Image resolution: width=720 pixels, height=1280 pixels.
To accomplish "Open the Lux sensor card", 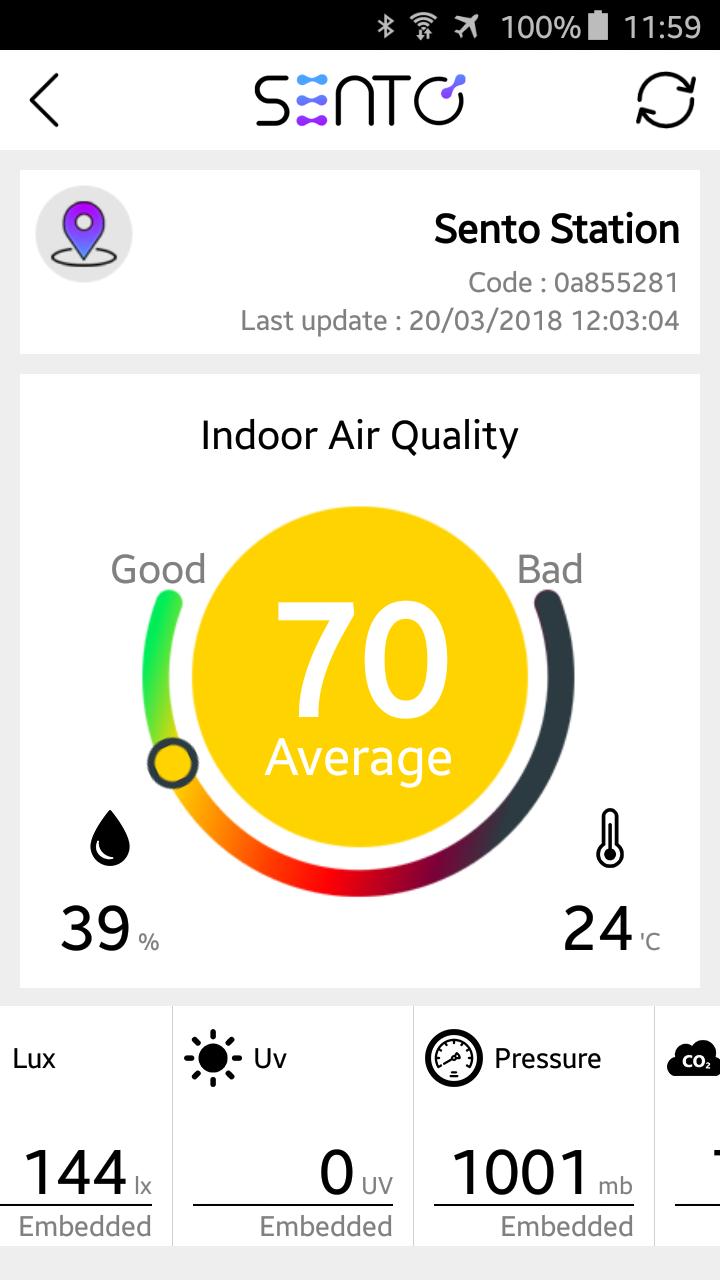I will coord(85,1125).
